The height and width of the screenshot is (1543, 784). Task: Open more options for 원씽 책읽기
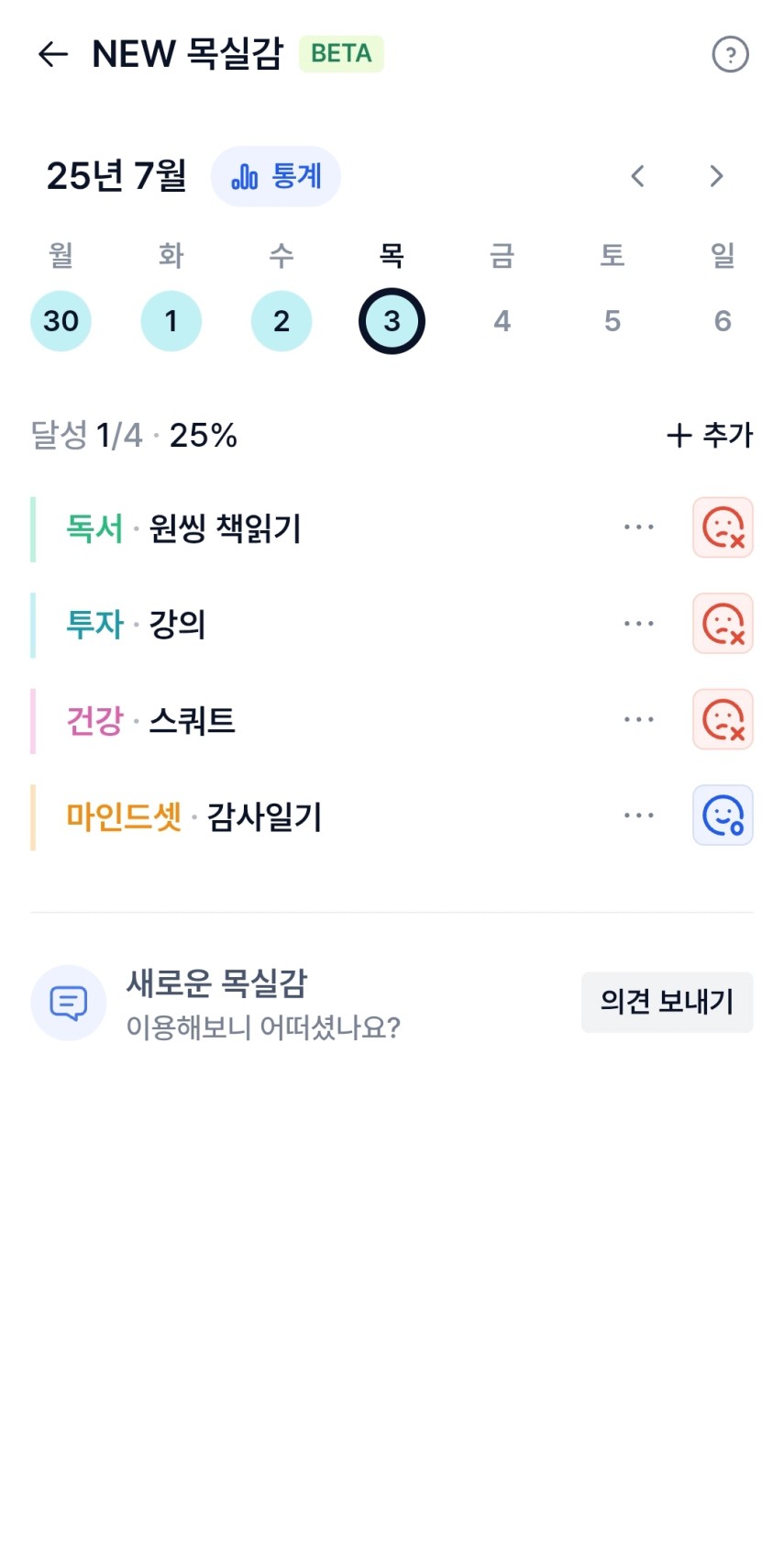click(x=638, y=527)
